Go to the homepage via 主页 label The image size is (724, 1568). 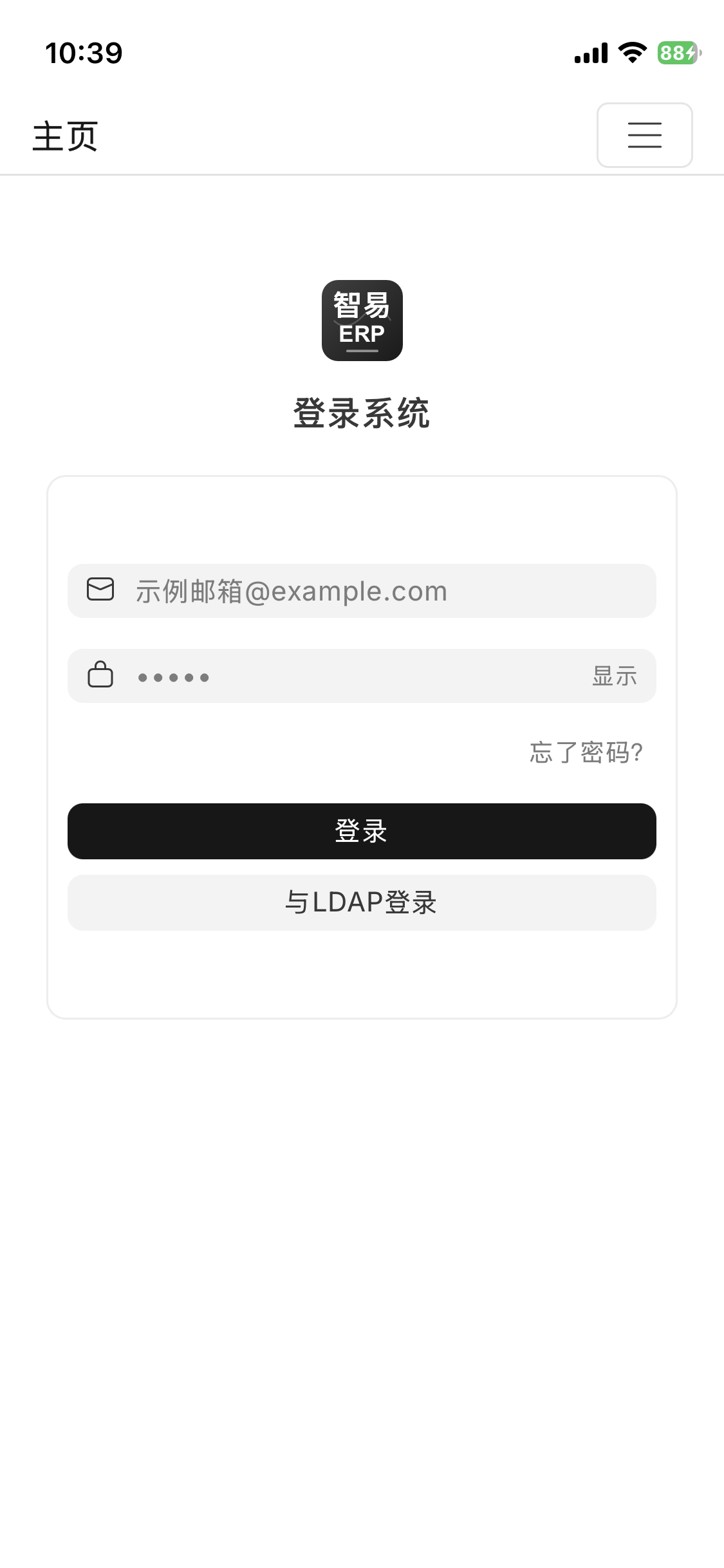(x=65, y=136)
